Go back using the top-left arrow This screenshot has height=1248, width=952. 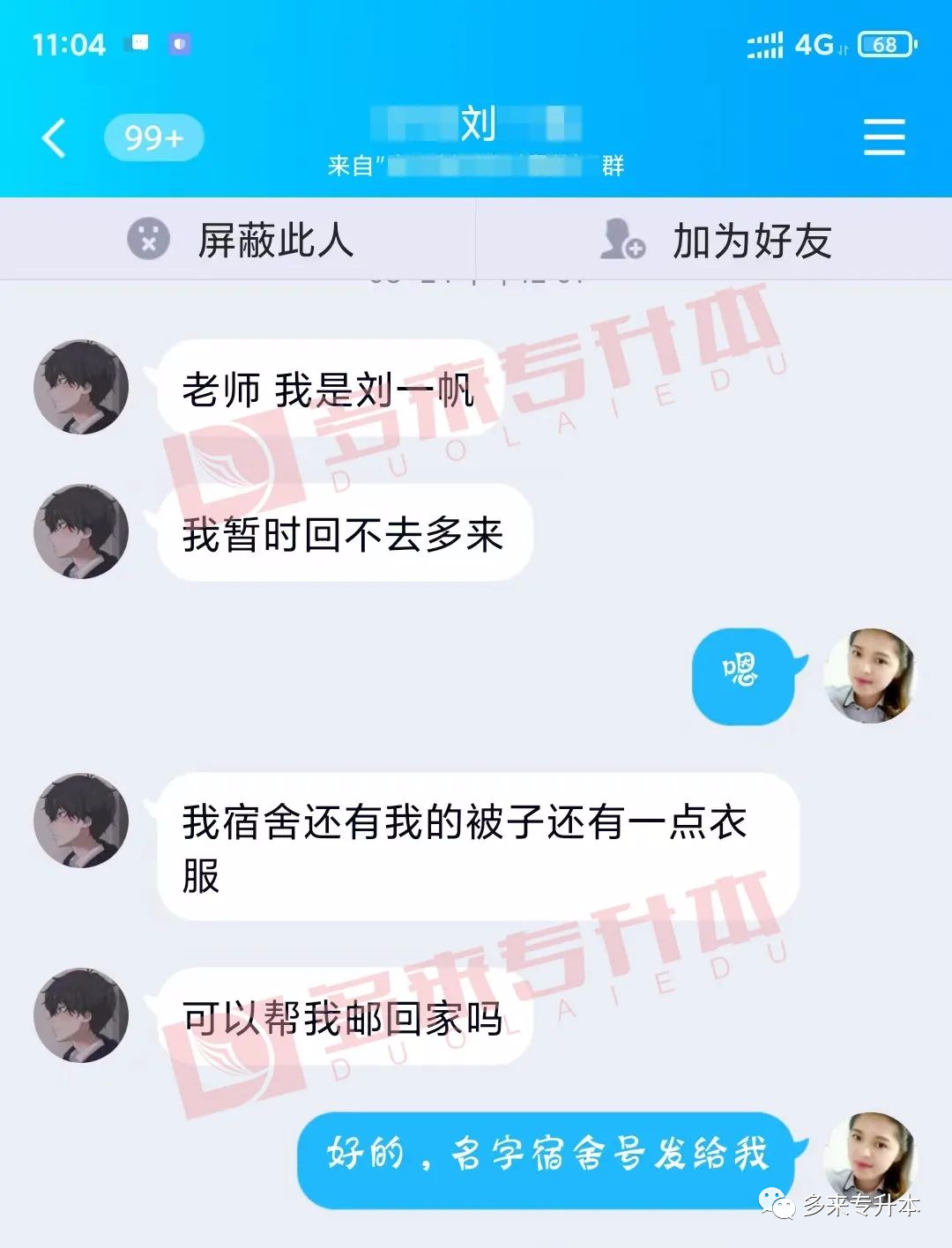coord(55,138)
